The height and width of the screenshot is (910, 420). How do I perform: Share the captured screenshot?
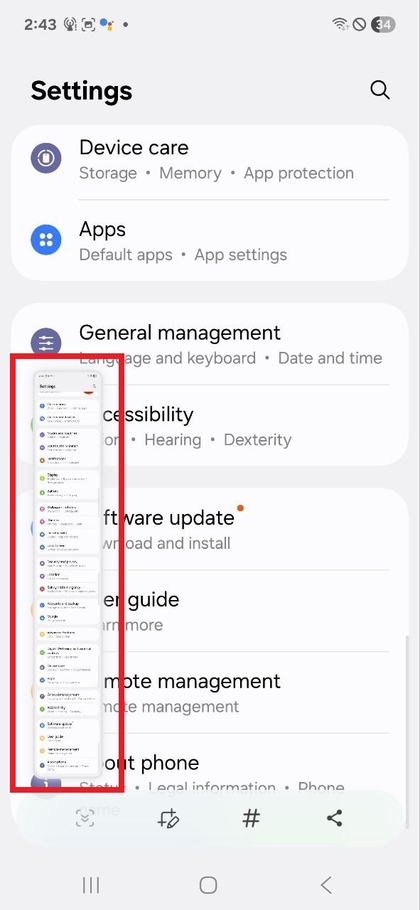[334, 818]
